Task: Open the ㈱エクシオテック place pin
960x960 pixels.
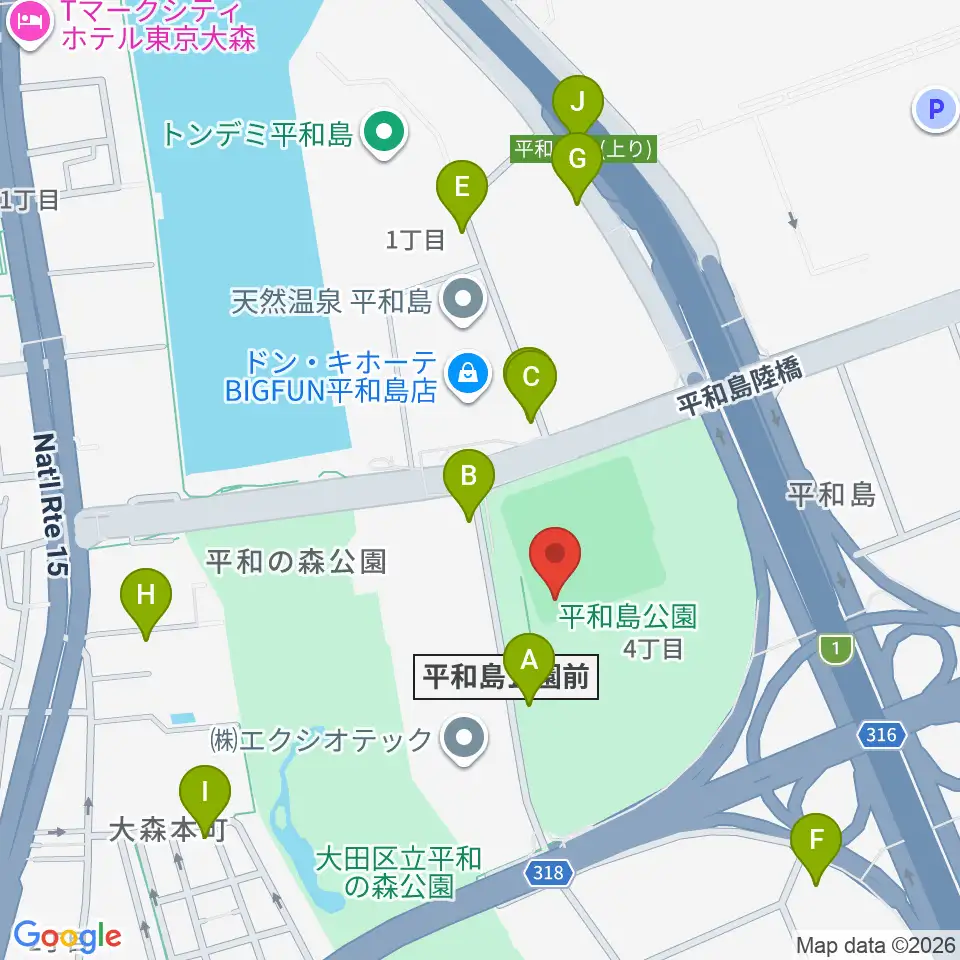Action: point(464,740)
